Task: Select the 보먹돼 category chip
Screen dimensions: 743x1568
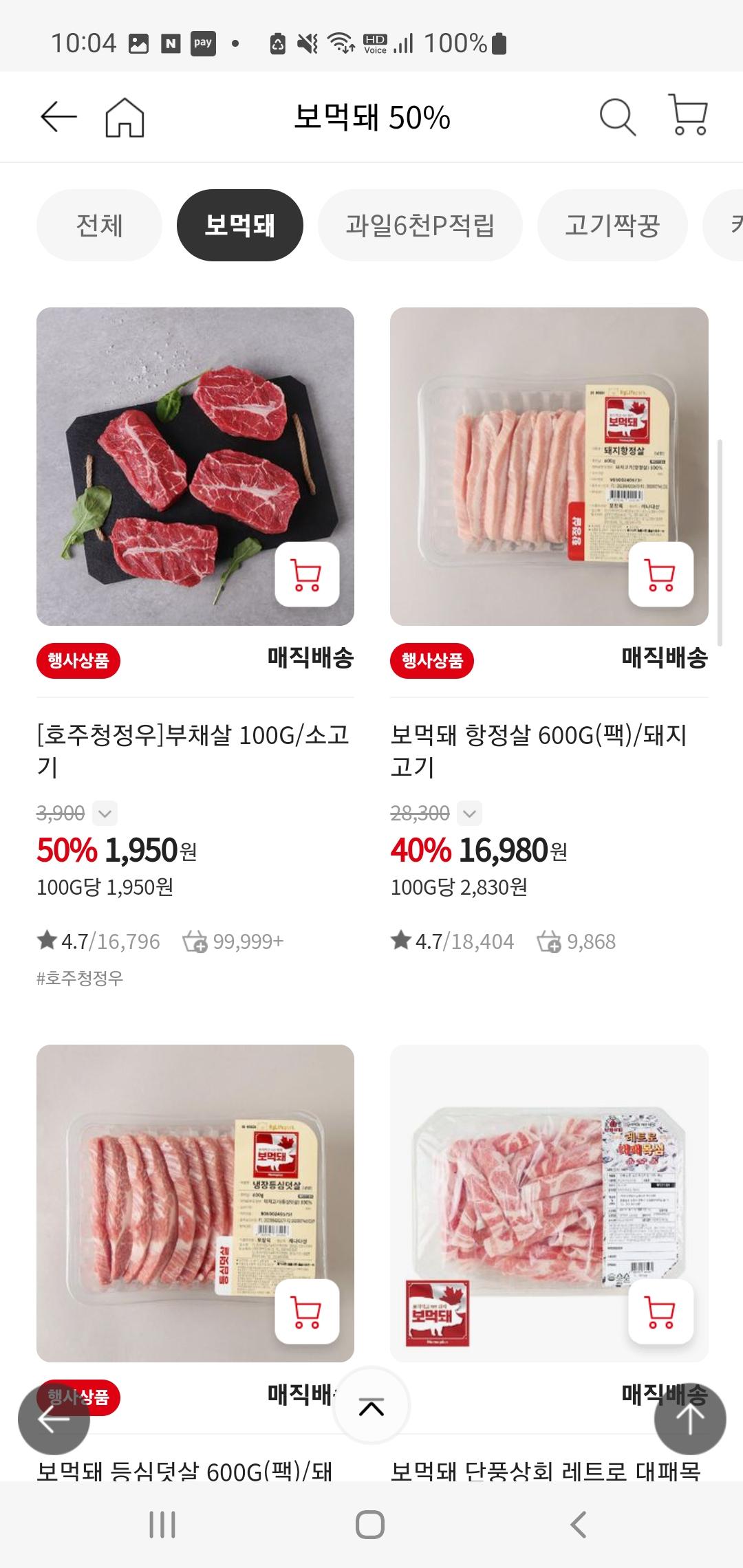Action: coord(239,225)
